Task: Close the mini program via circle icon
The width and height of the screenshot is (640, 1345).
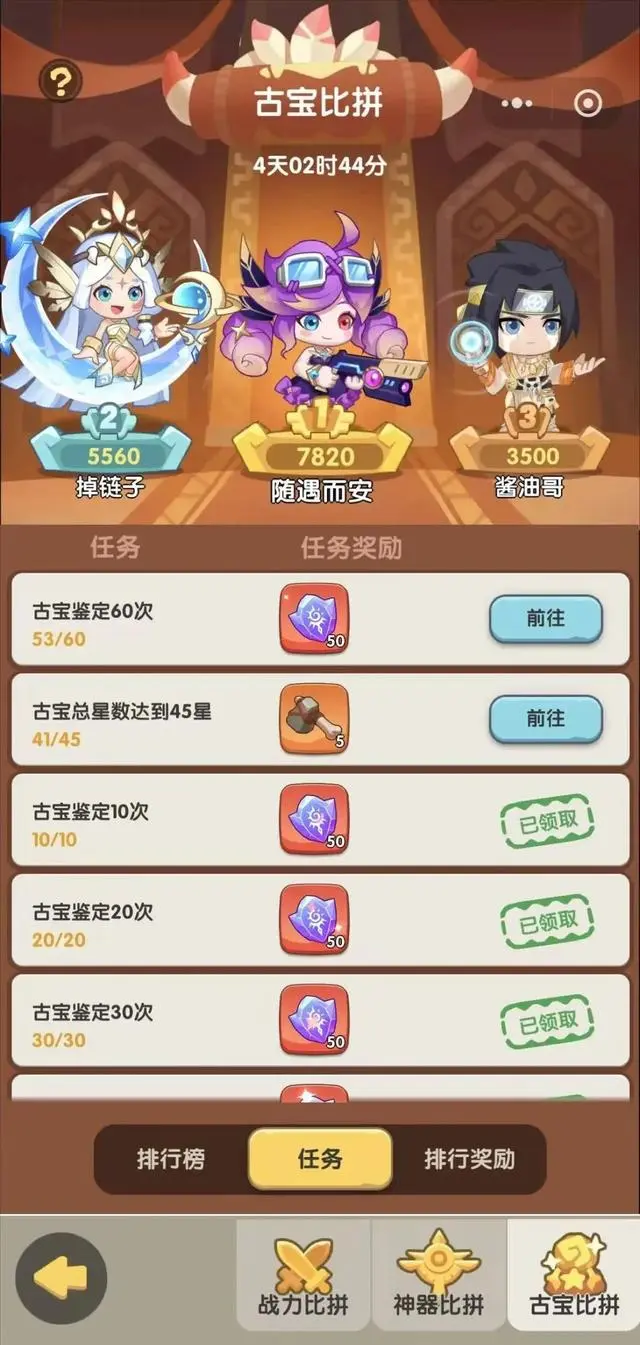Action: coord(588,103)
